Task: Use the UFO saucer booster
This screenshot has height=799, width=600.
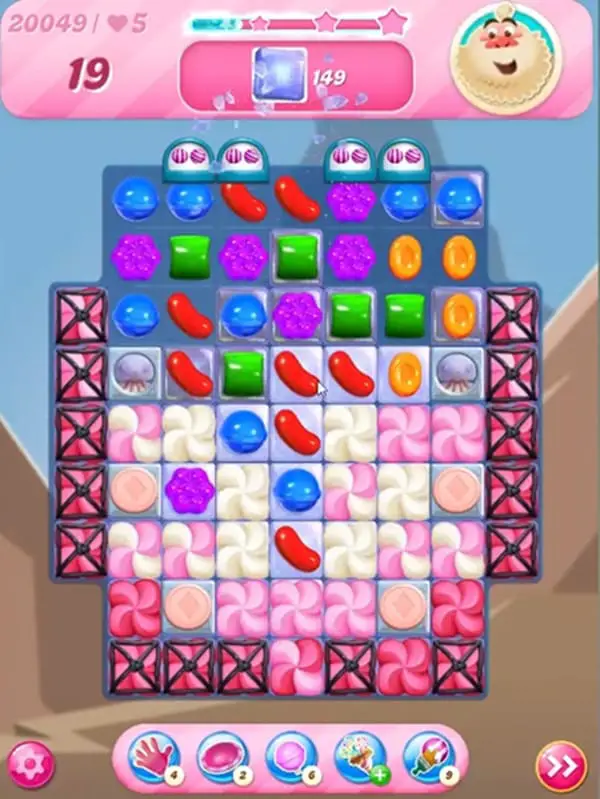Action: coord(222,758)
